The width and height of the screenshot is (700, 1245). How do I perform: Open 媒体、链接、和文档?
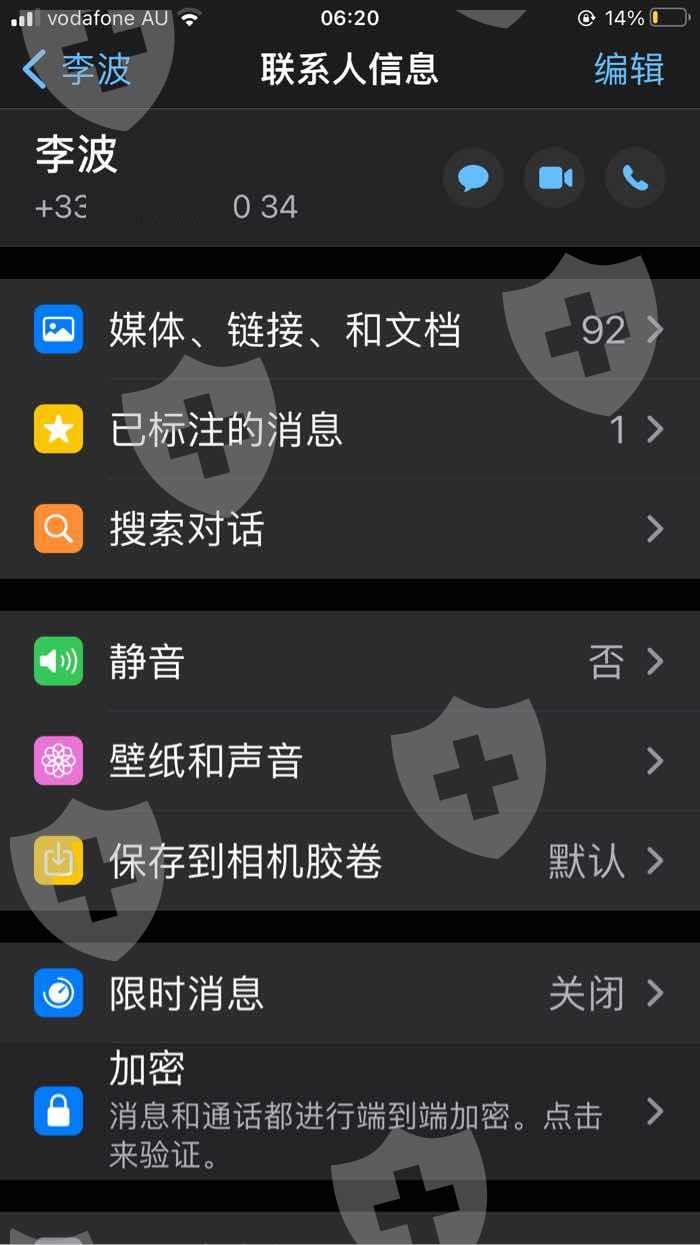pyautogui.click(x=350, y=329)
